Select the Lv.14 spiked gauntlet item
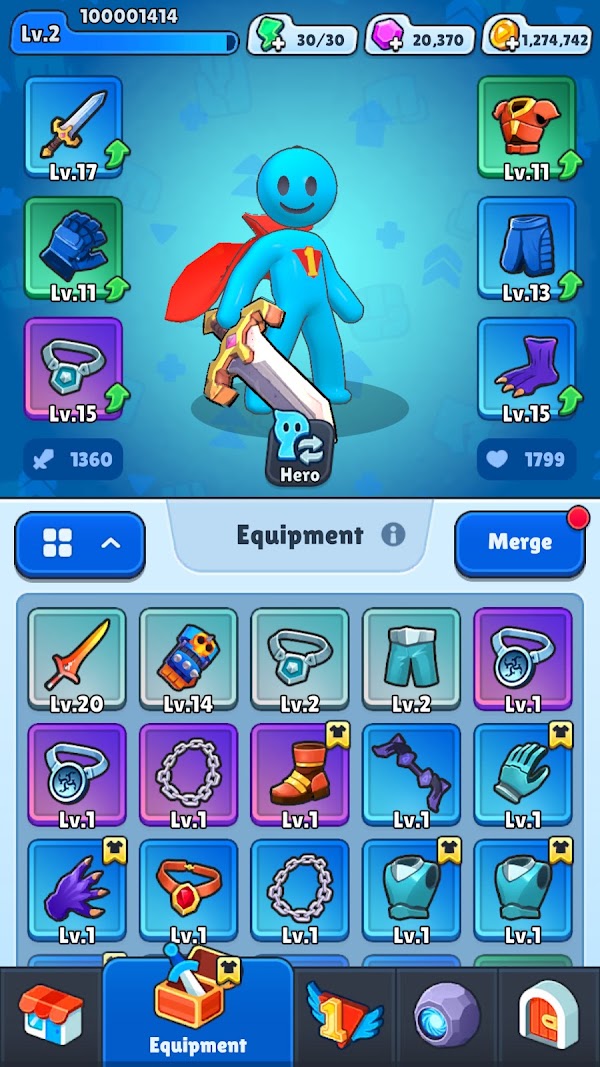 tap(188, 659)
